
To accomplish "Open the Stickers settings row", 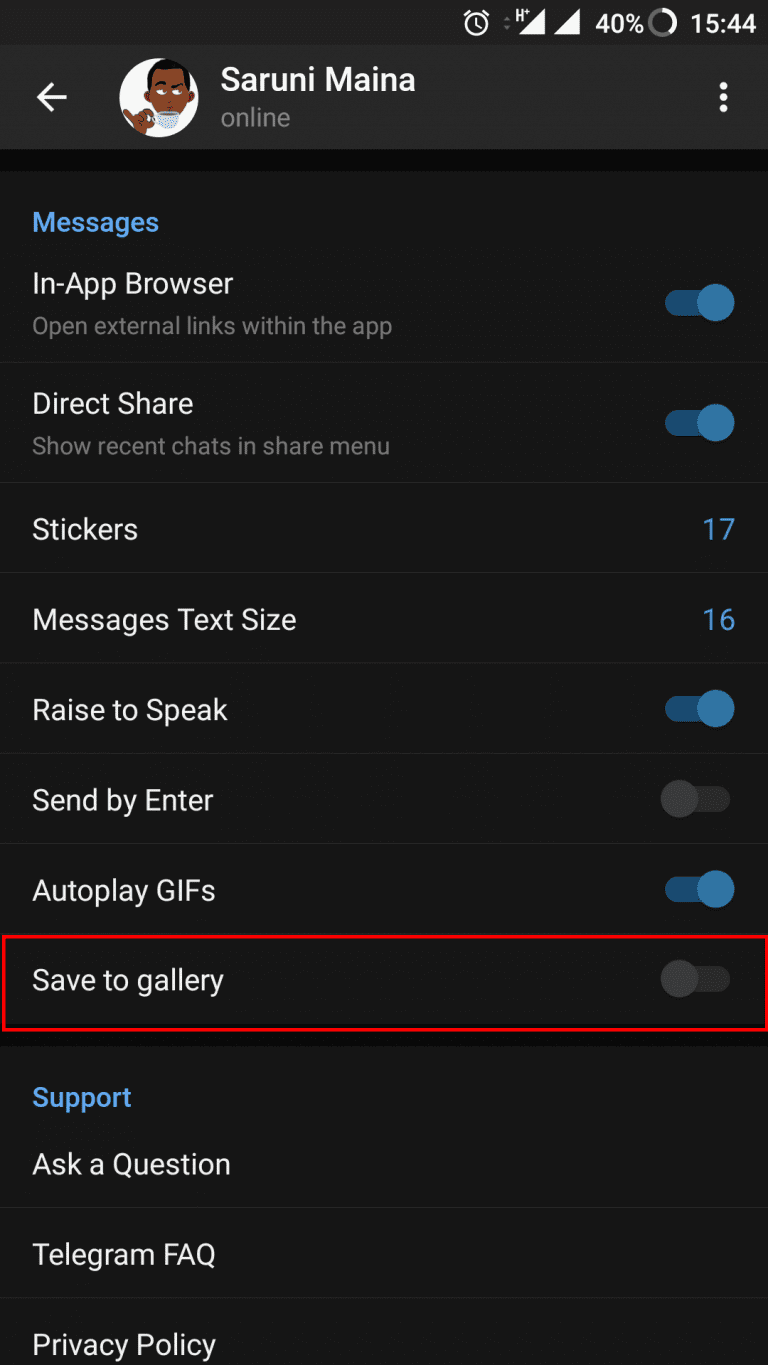I will tap(384, 529).
